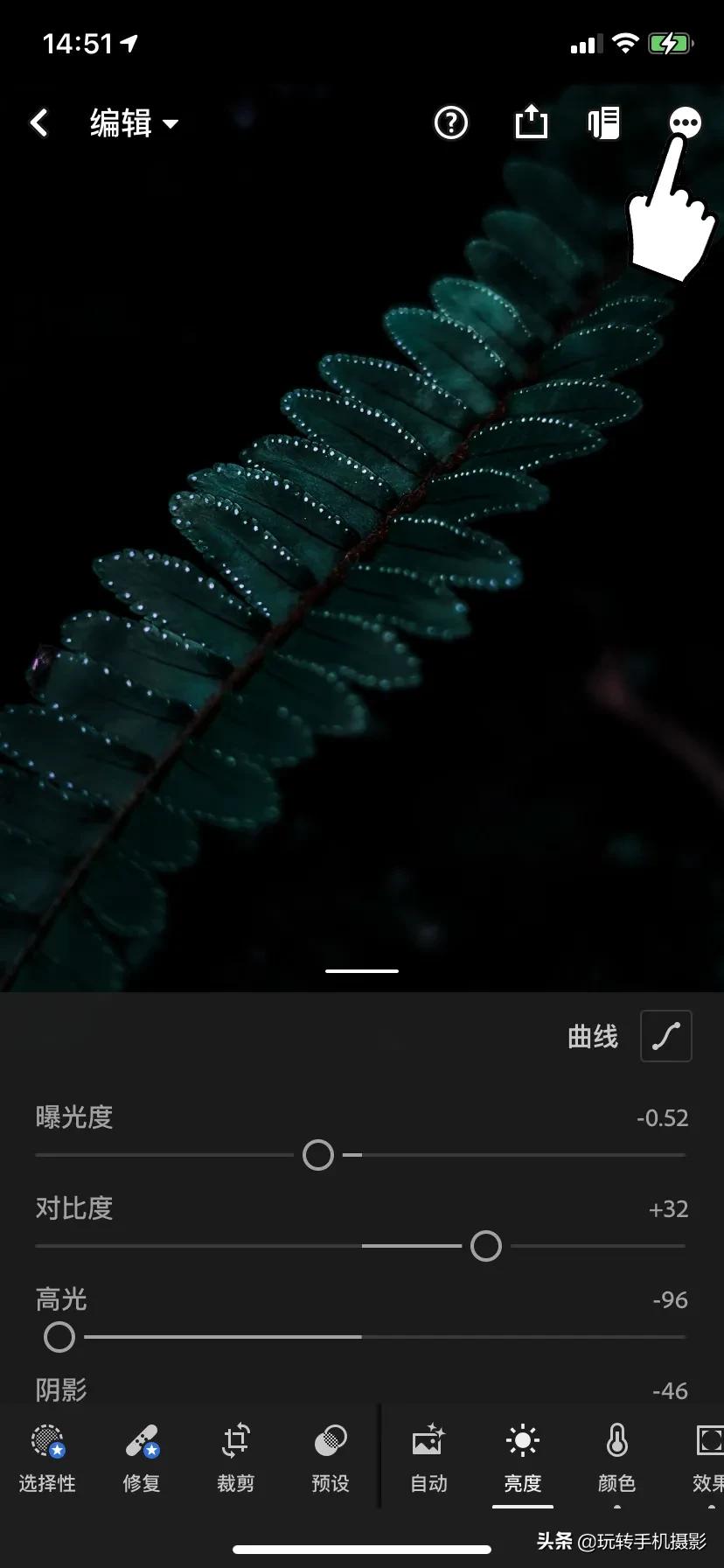Screen dimensions: 724x1568
Task: Tap the 对比度 contrast slider handle
Action: [x=485, y=1245]
